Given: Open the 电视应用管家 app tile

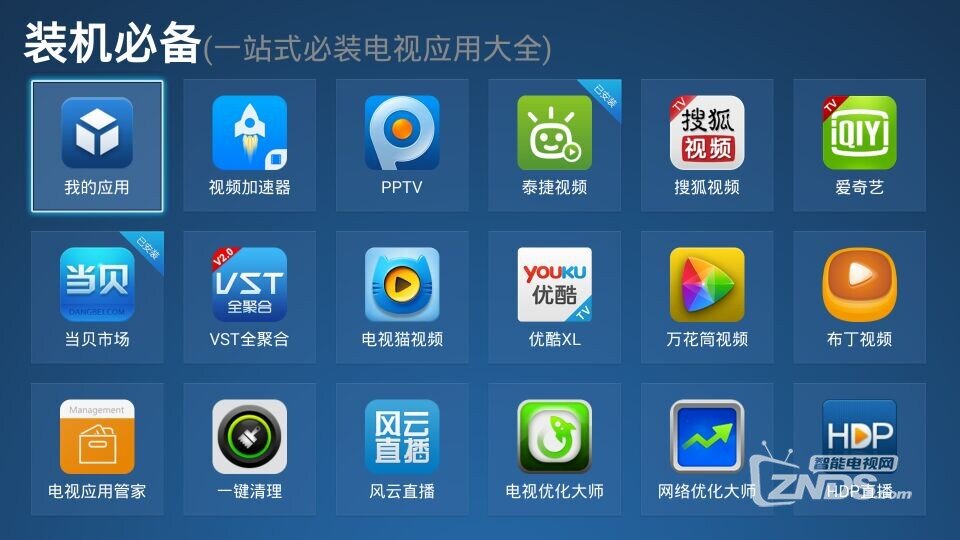Looking at the screenshot, I should coord(97,448).
